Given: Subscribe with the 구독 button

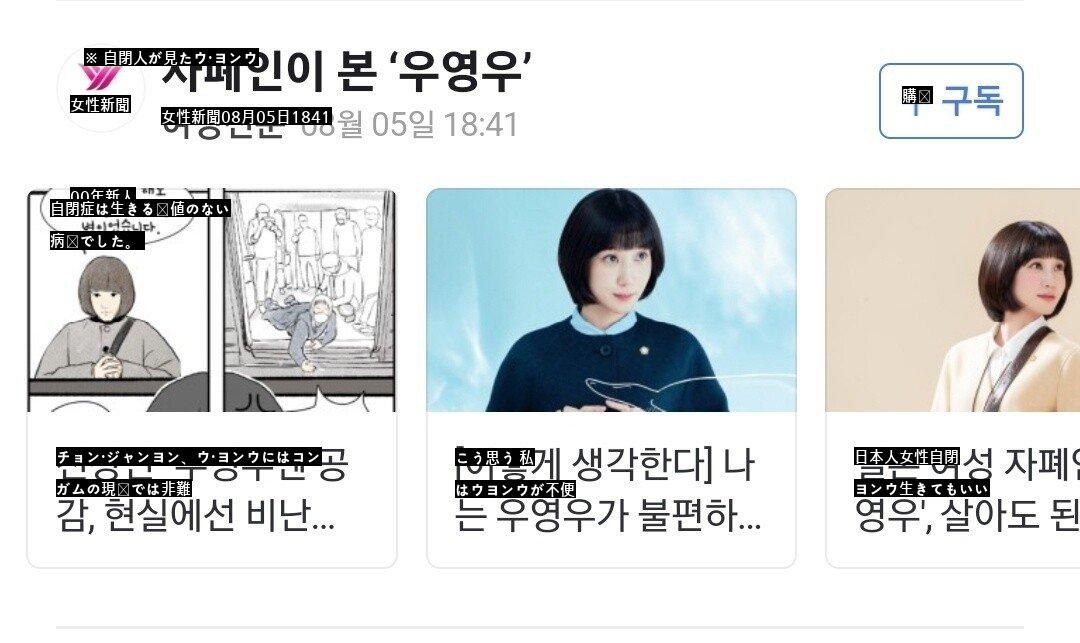Looking at the screenshot, I should point(951,101).
